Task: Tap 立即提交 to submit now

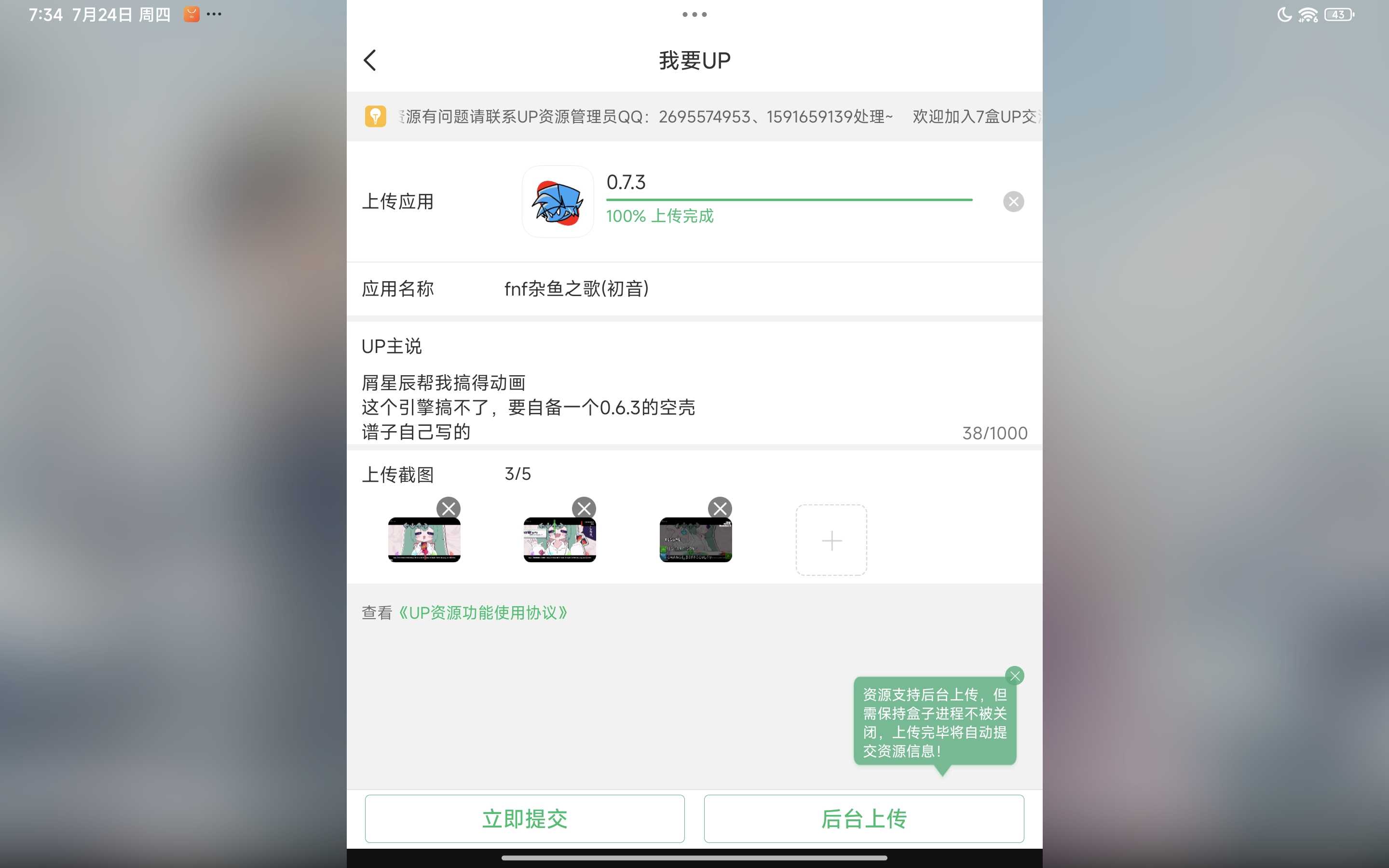Action: point(525,819)
